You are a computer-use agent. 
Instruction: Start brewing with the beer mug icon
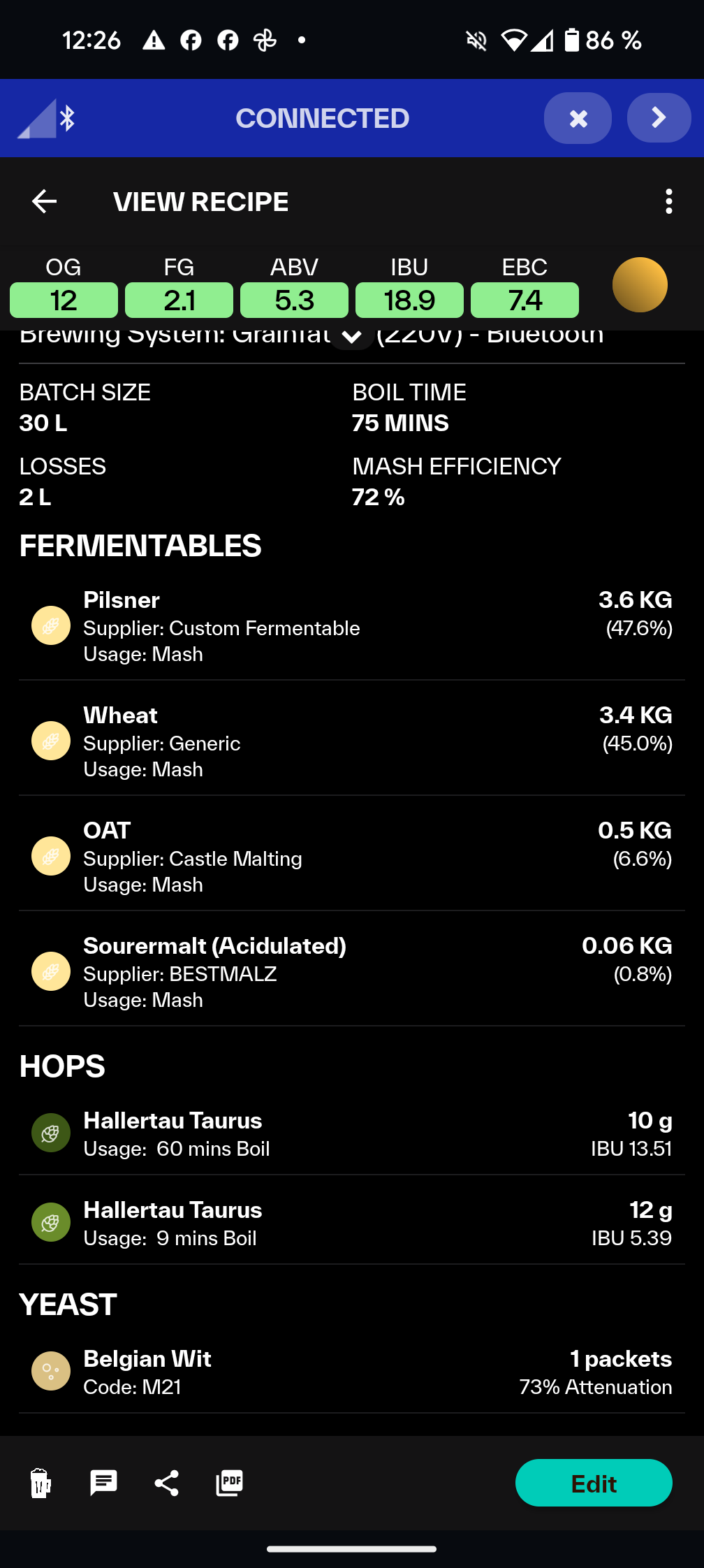tap(41, 1483)
